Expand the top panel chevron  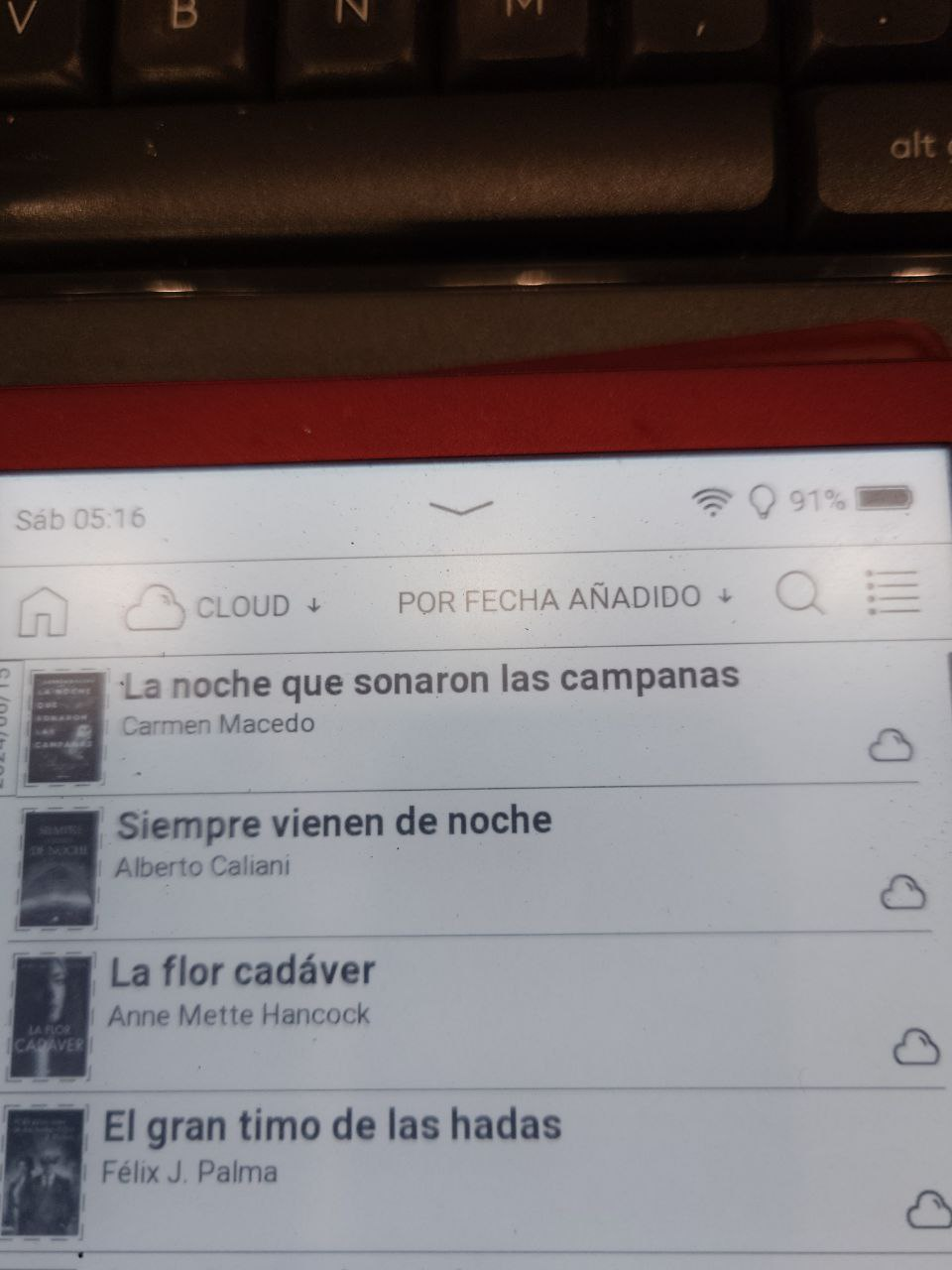pyautogui.click(x=462, y=508)
